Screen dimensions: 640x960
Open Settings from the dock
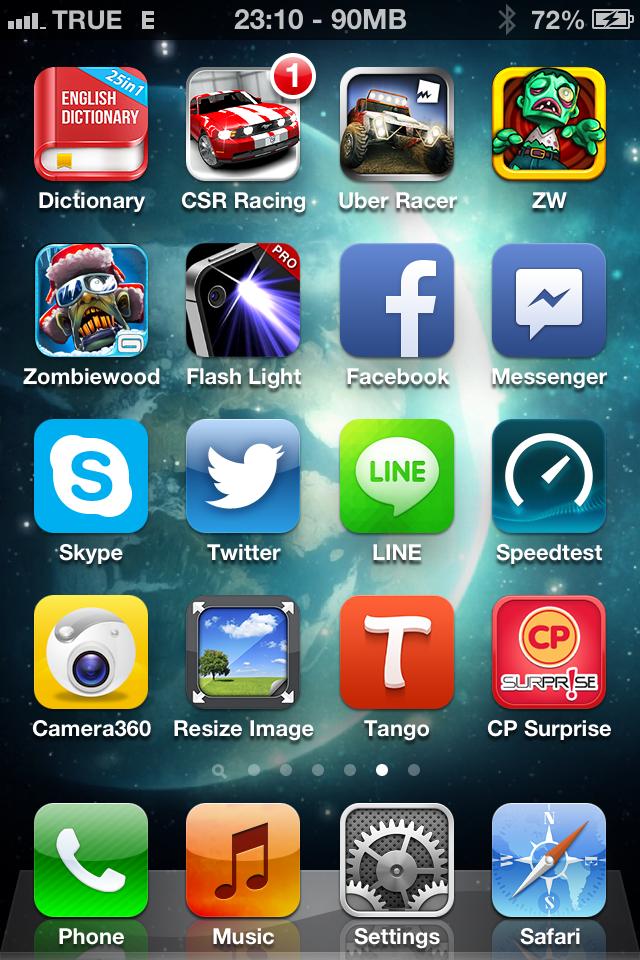point(396,860)
